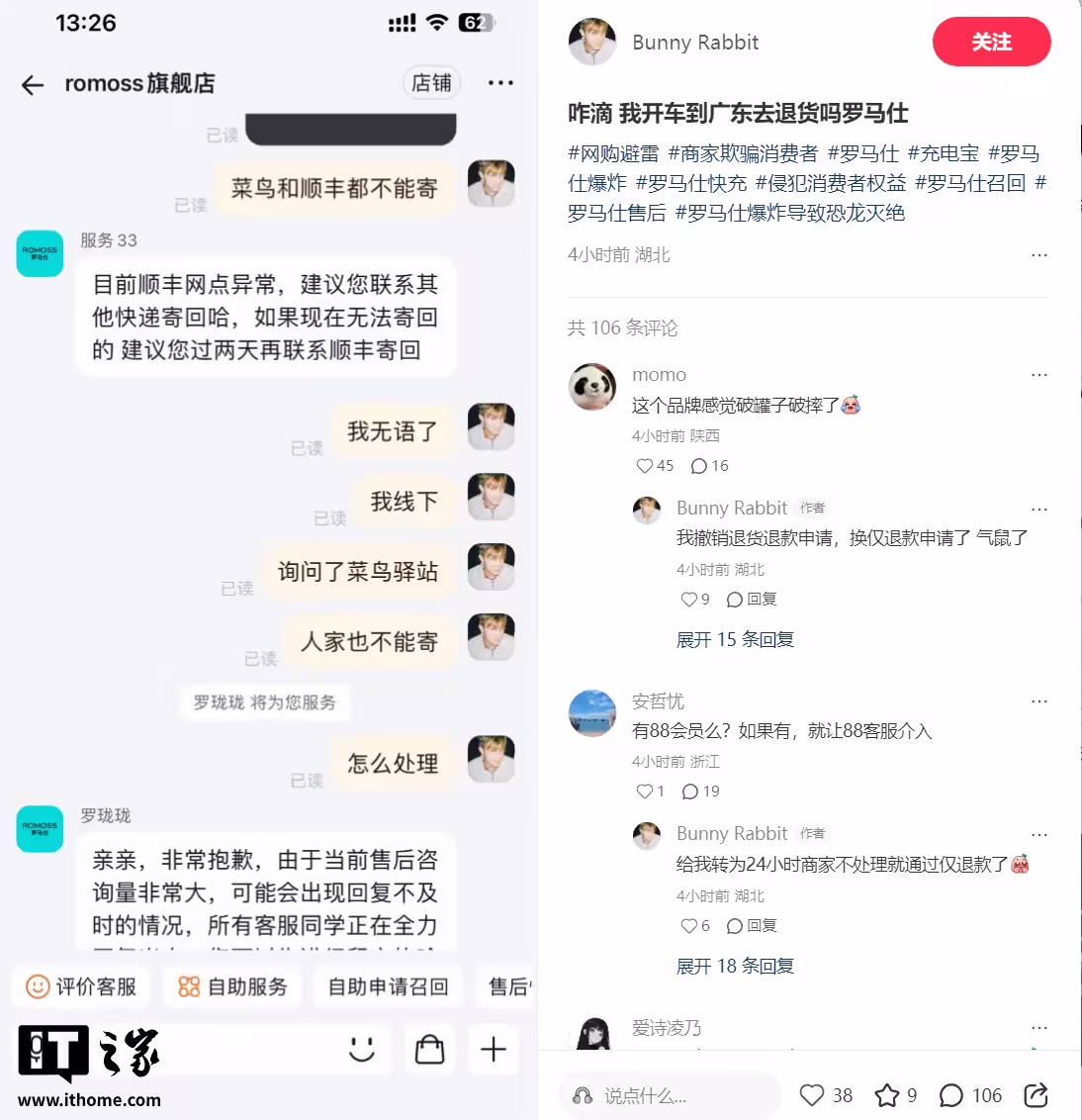
Task: Reply to Bunny Rabbit's 气鼠了 comment
Action: (752, 600)
